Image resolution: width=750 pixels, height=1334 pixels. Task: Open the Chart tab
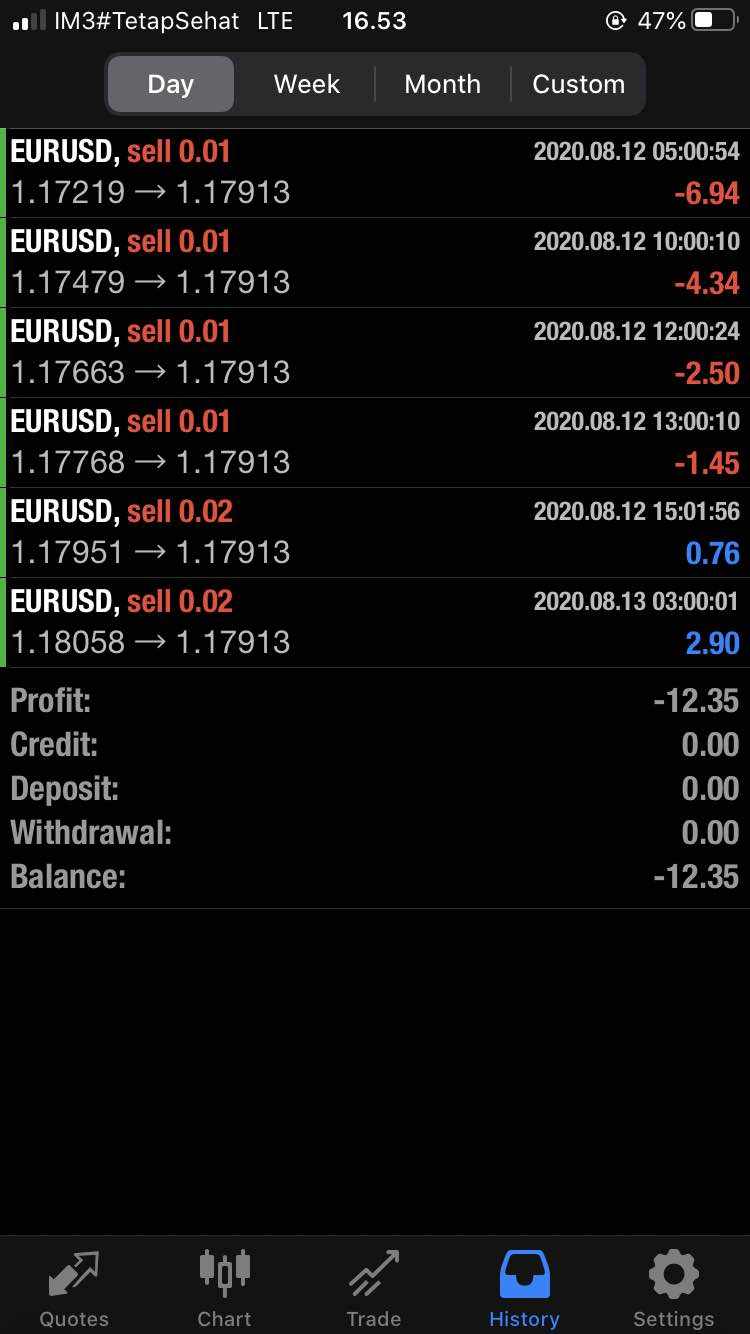(x=224, y=1288)
